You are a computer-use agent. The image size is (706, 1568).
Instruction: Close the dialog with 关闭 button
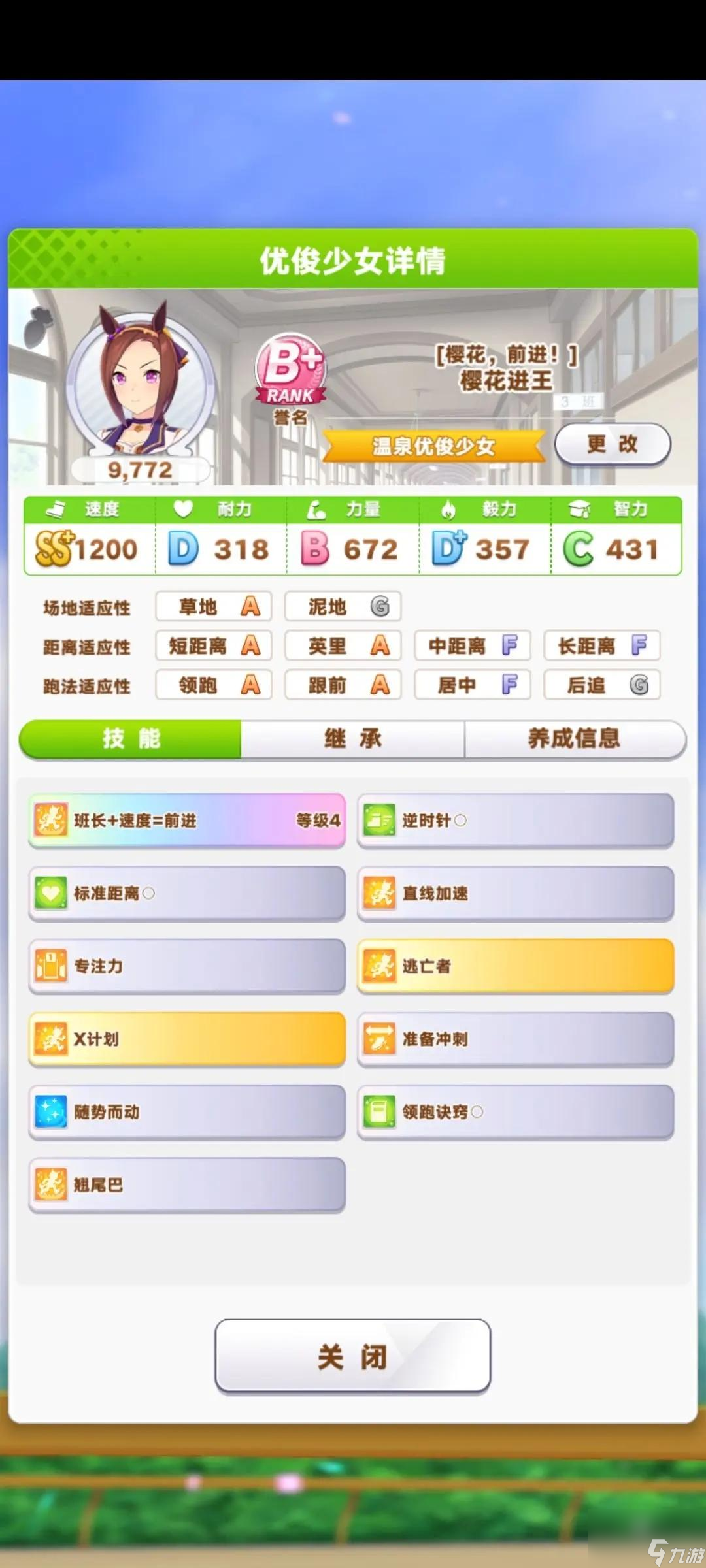(353, 1356)
